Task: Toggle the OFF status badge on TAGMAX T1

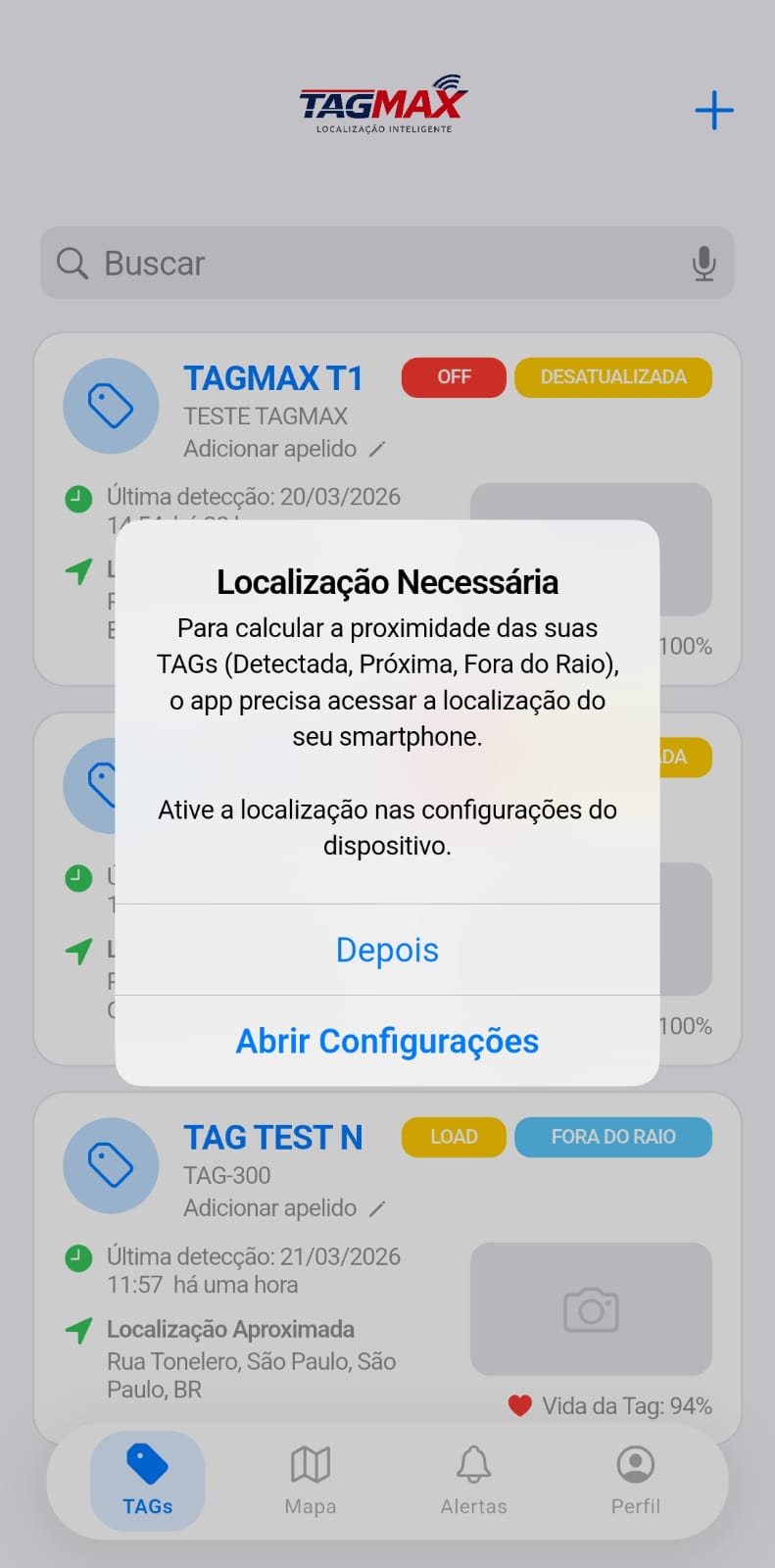Action: (x=453, y=377)
